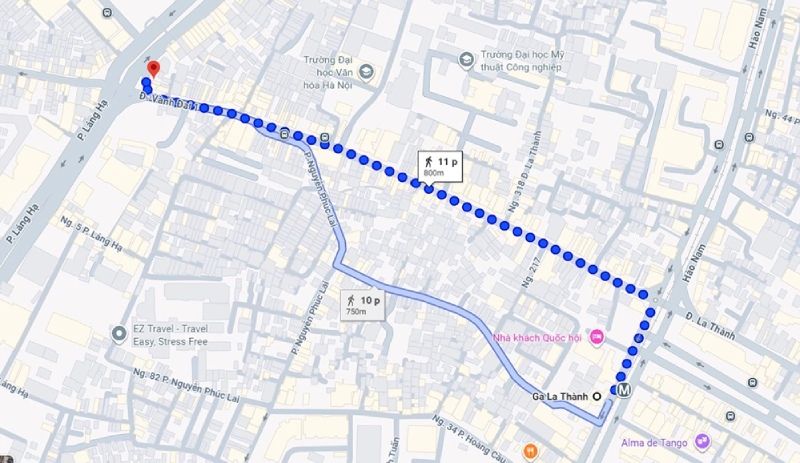Open Nhà khách Quốc hội hotel marker
Viewport: 800px width, 463px height.
click(x=597, y=336)
